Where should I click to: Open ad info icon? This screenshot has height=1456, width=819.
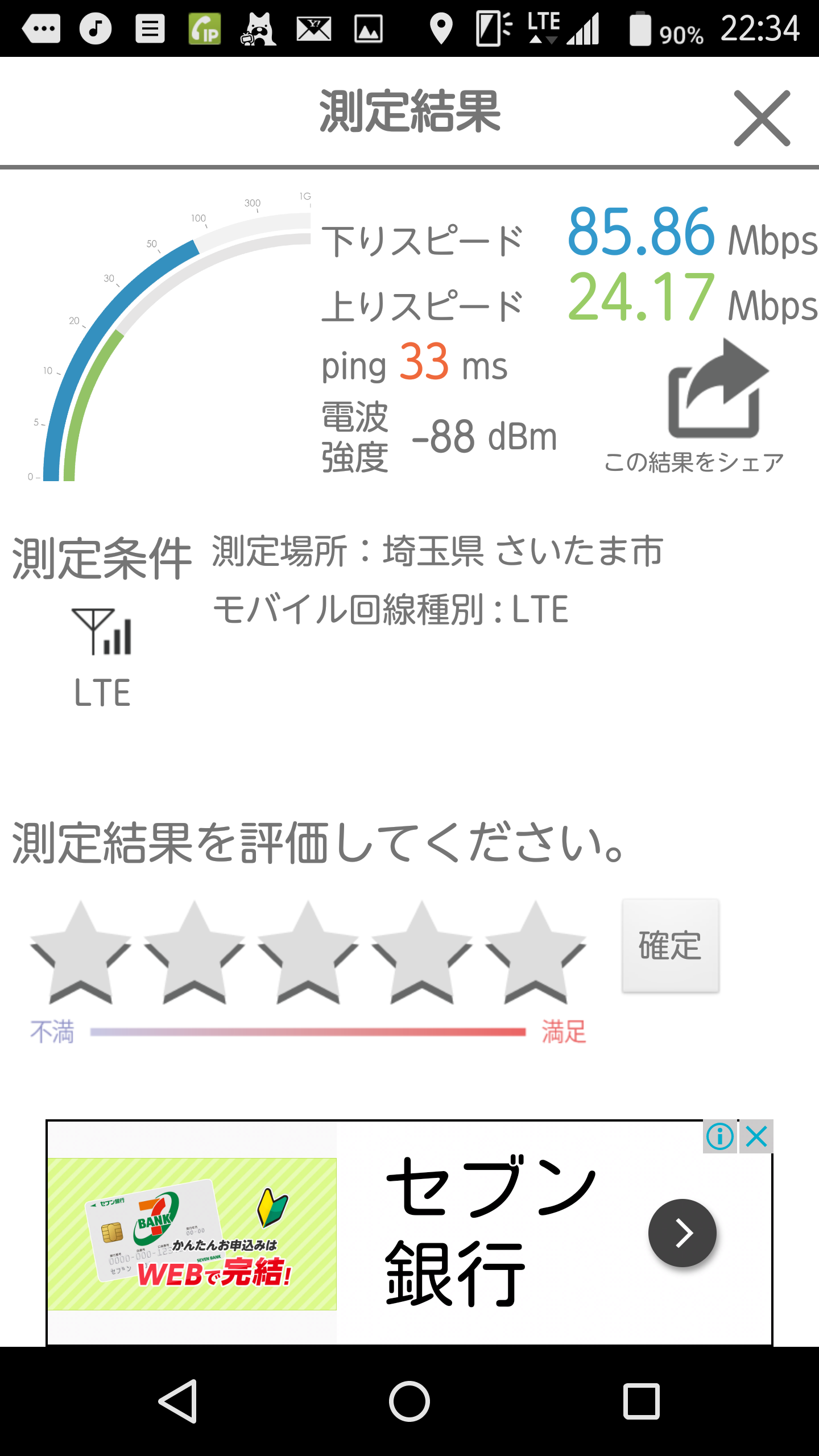pos(719,1137)
